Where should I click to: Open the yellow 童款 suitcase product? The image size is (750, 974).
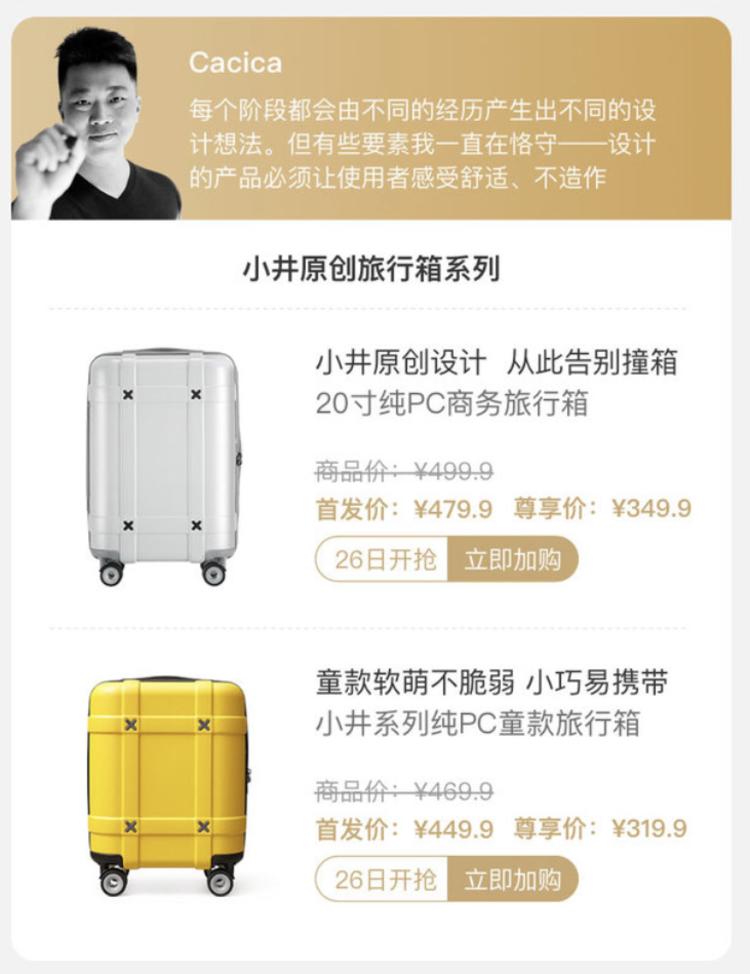coord(168,785)
